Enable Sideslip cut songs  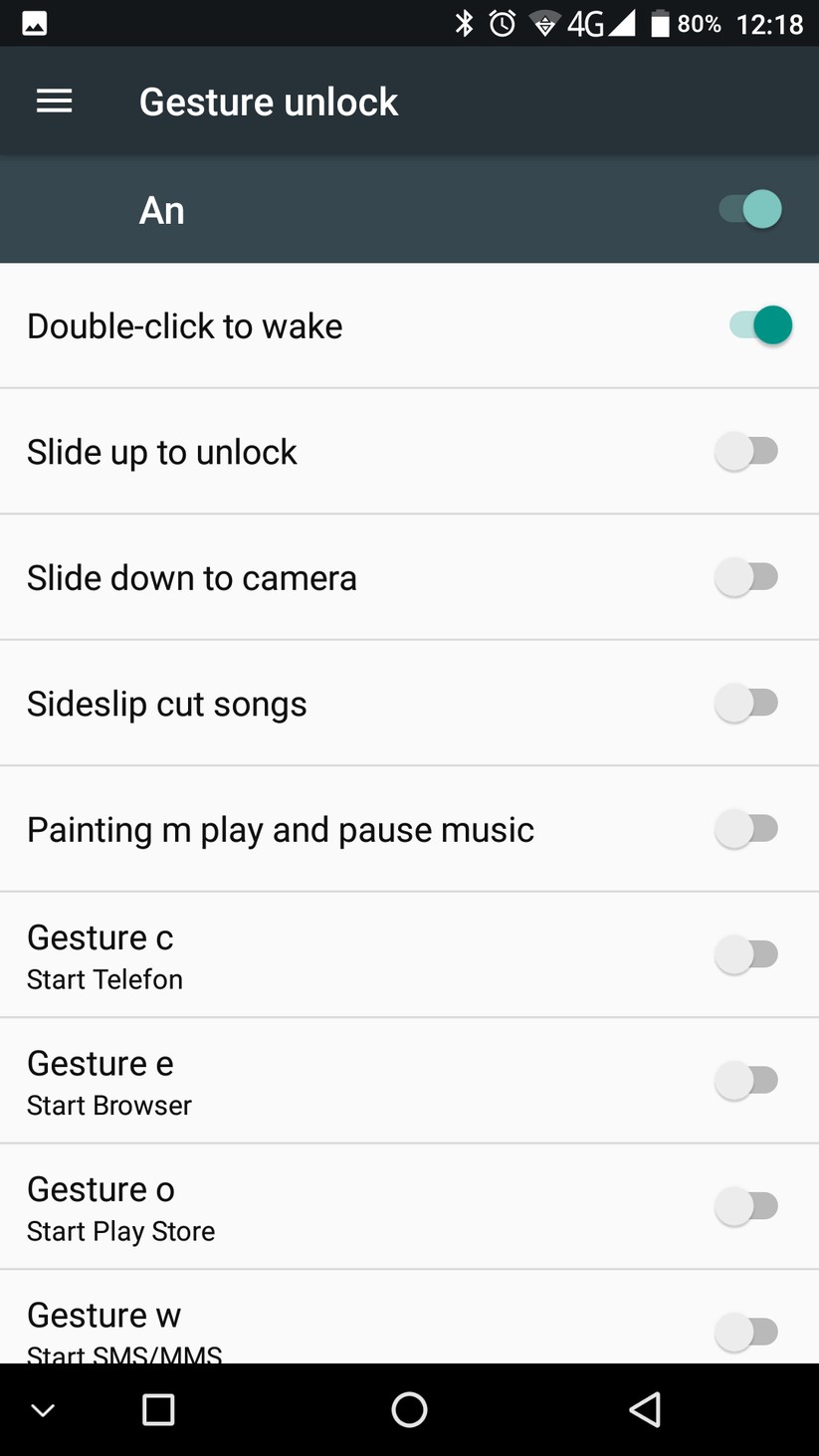coord(746,703)
